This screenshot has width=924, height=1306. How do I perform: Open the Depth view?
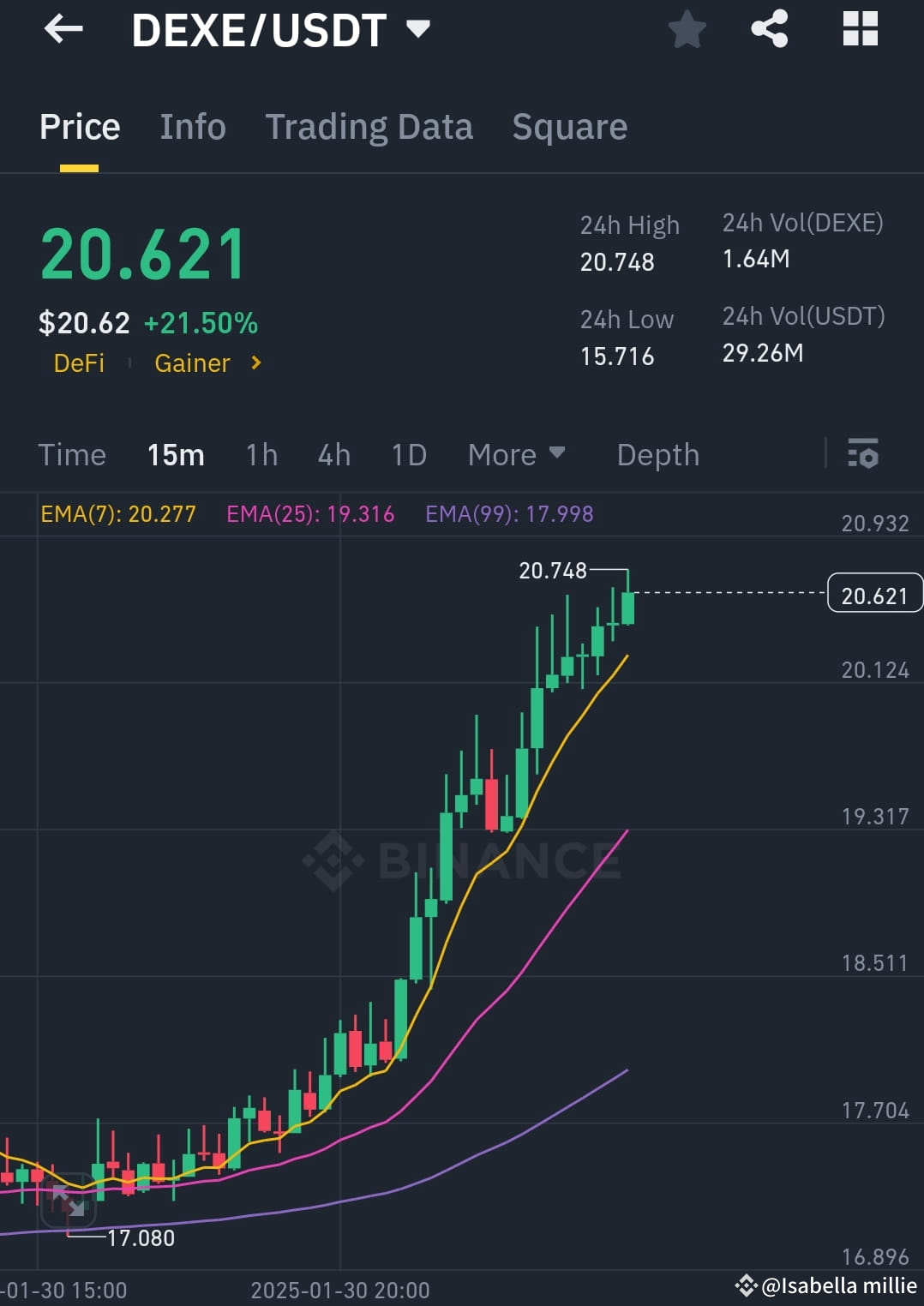[x=657, y=455]
